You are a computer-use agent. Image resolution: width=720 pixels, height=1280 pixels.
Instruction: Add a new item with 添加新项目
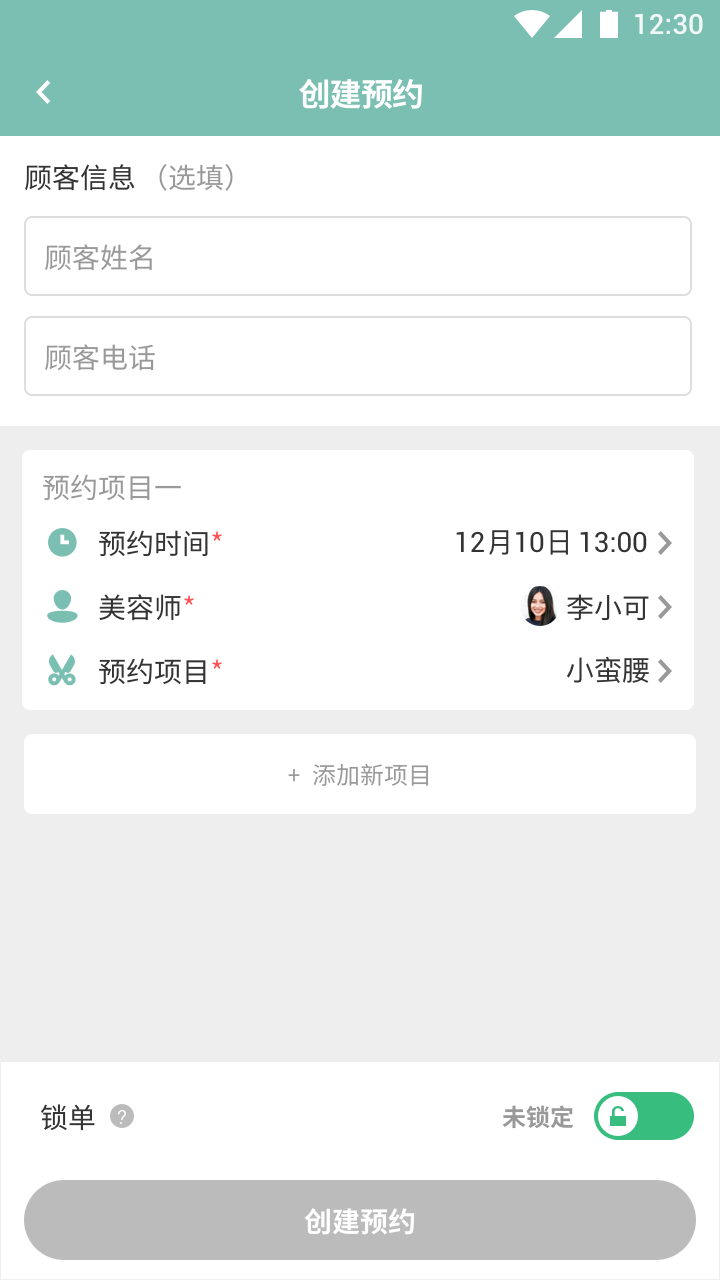point(359,775)
